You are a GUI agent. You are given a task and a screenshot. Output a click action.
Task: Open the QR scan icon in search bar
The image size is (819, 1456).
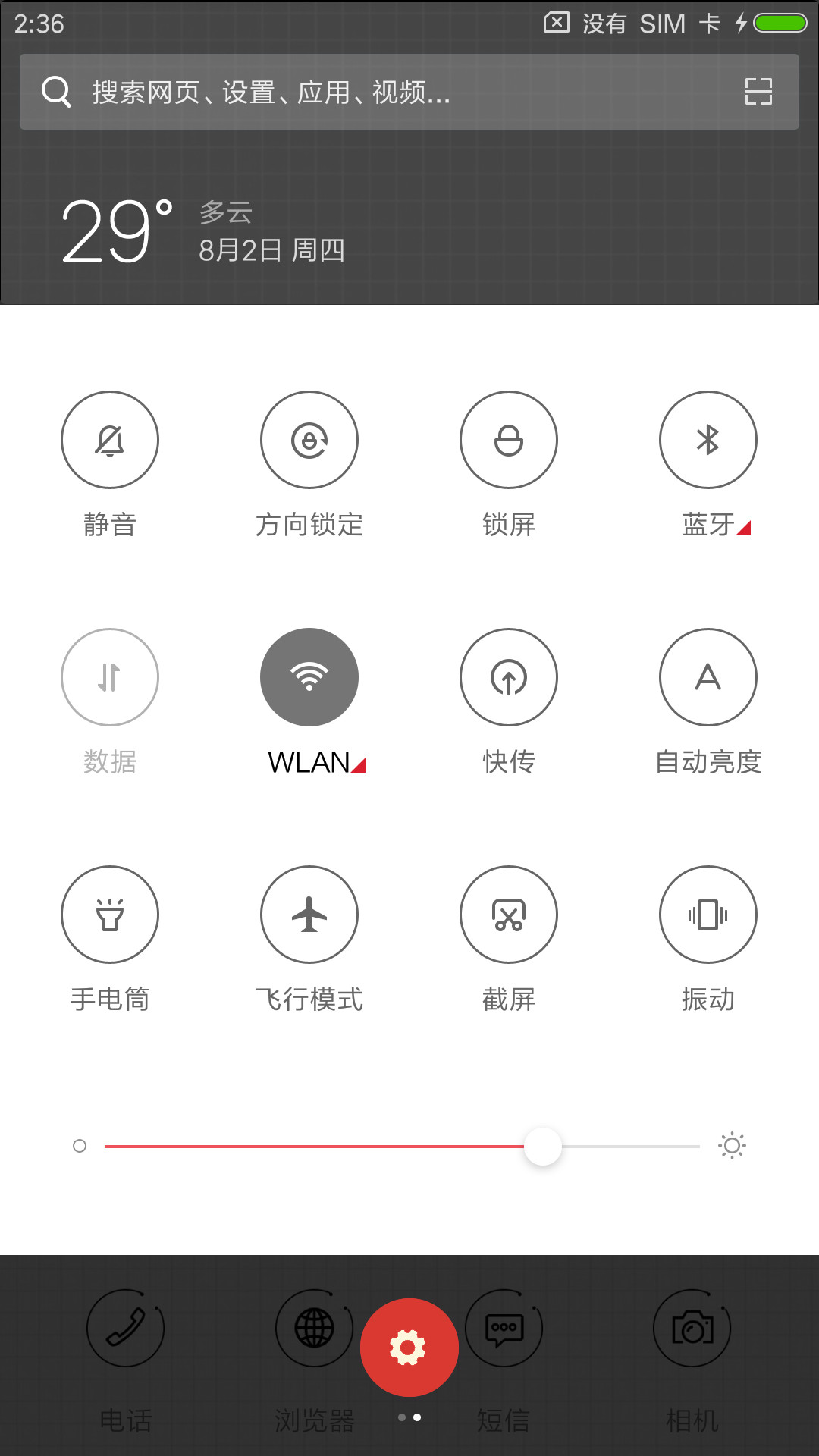[758, 92]
